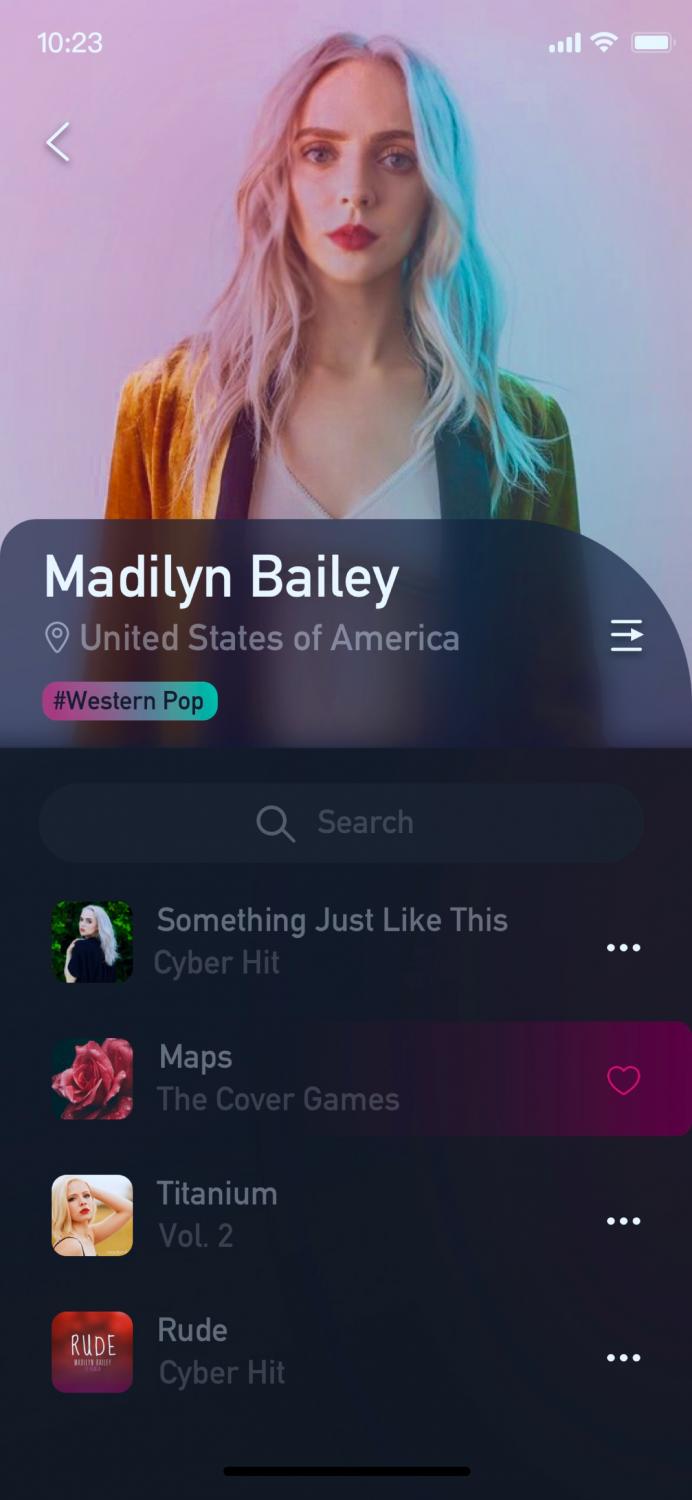The image size is (692, 1500).
Task: Open the playlist queue icon beside Madilyn Bailey
Action: (626, 636)
